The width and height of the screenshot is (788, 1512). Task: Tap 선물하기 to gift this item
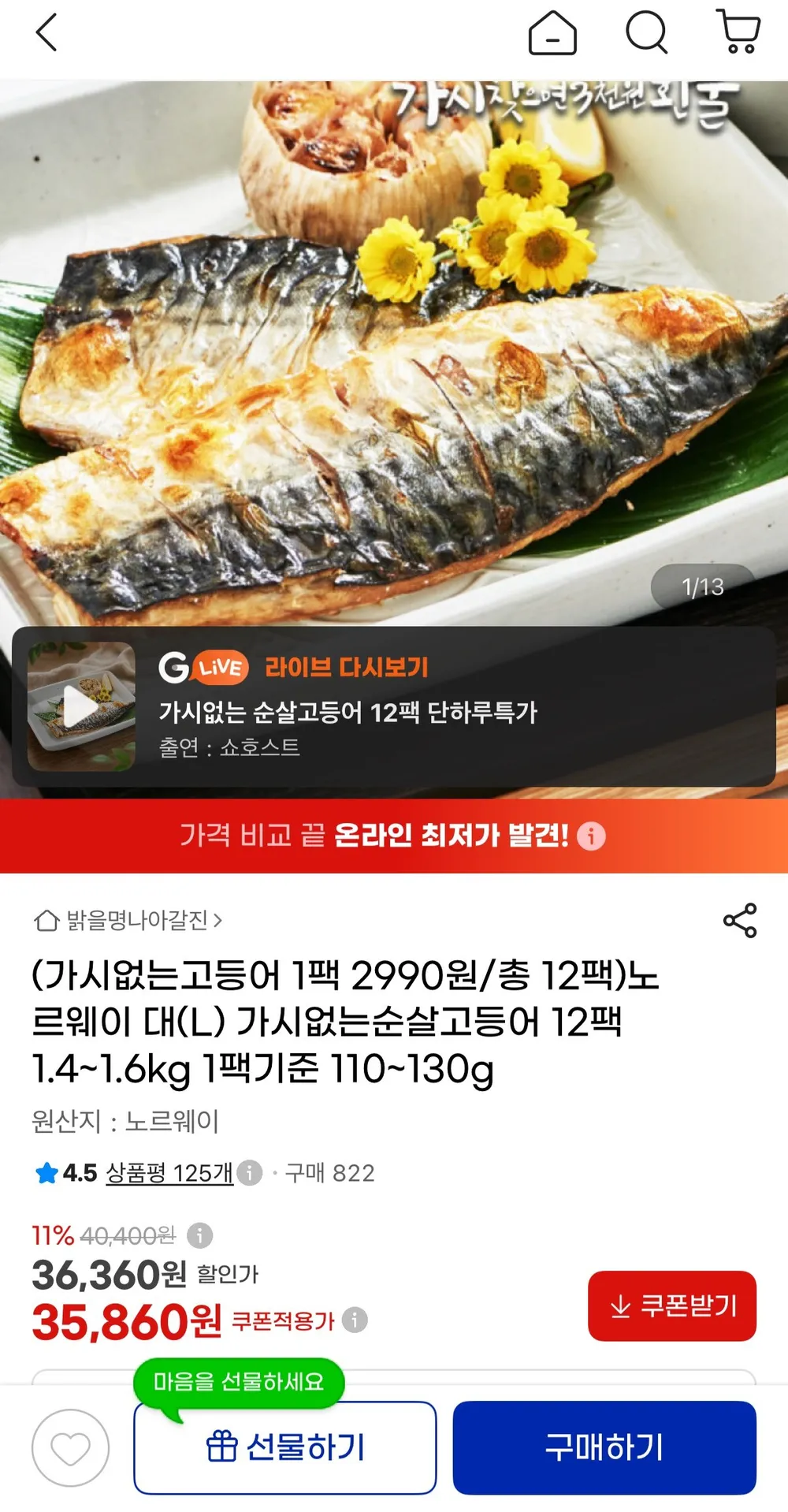coord(285,1447)
